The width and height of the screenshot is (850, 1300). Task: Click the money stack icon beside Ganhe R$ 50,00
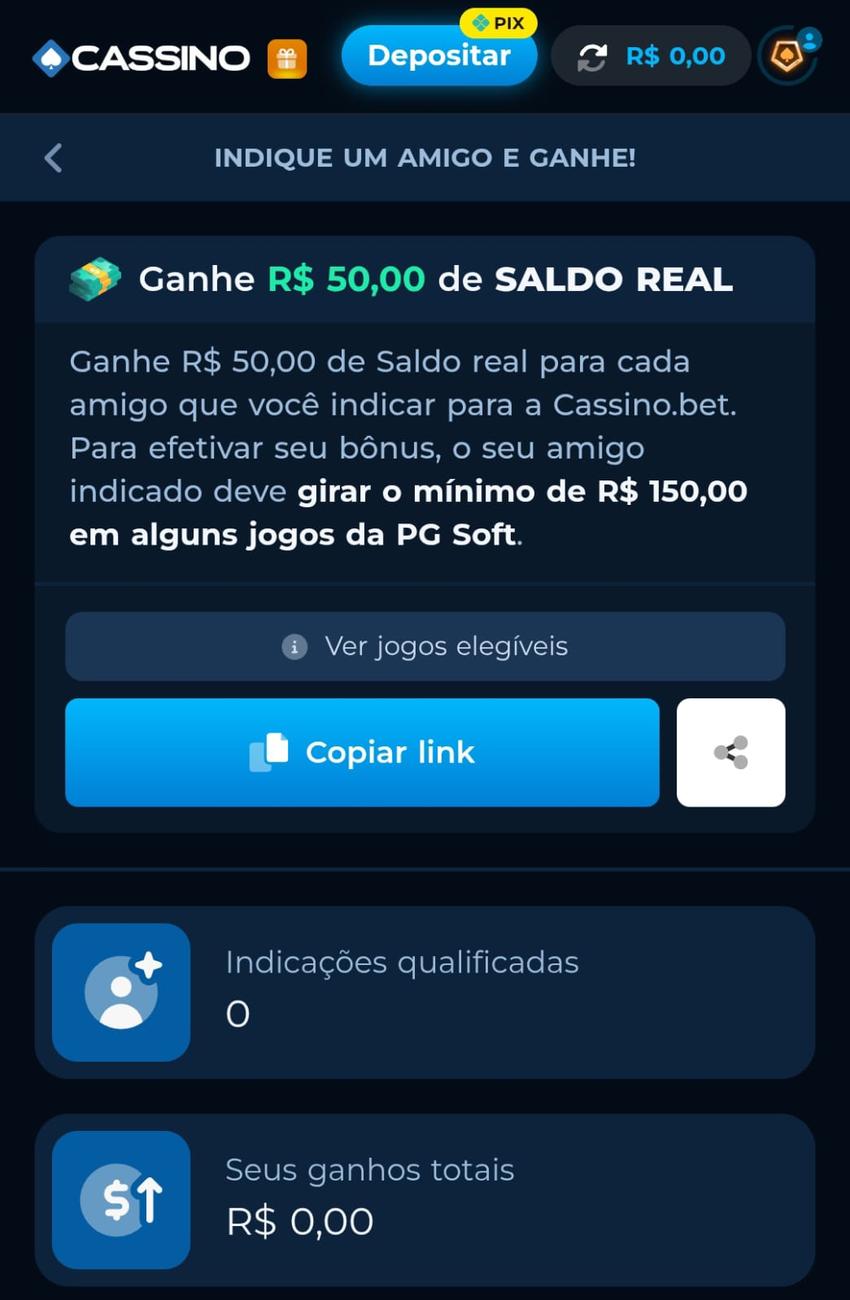pyautogui.click(x=96, y=279)
